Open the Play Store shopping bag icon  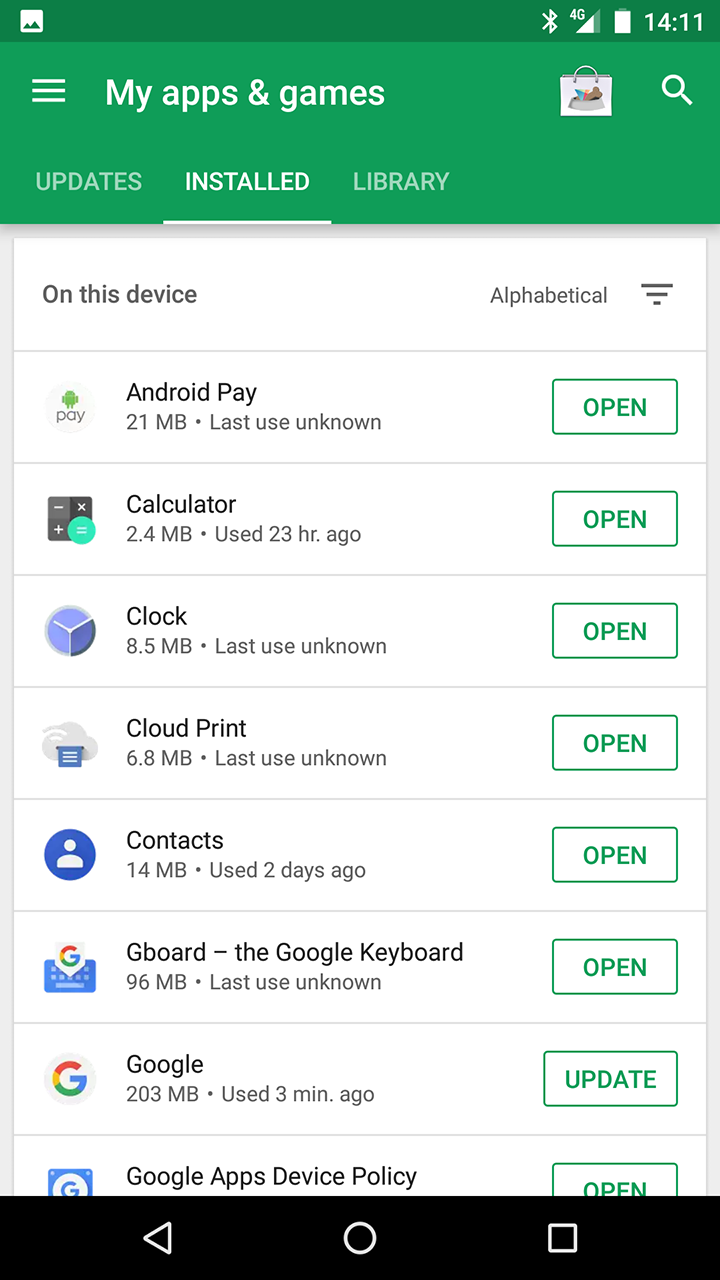586,90
